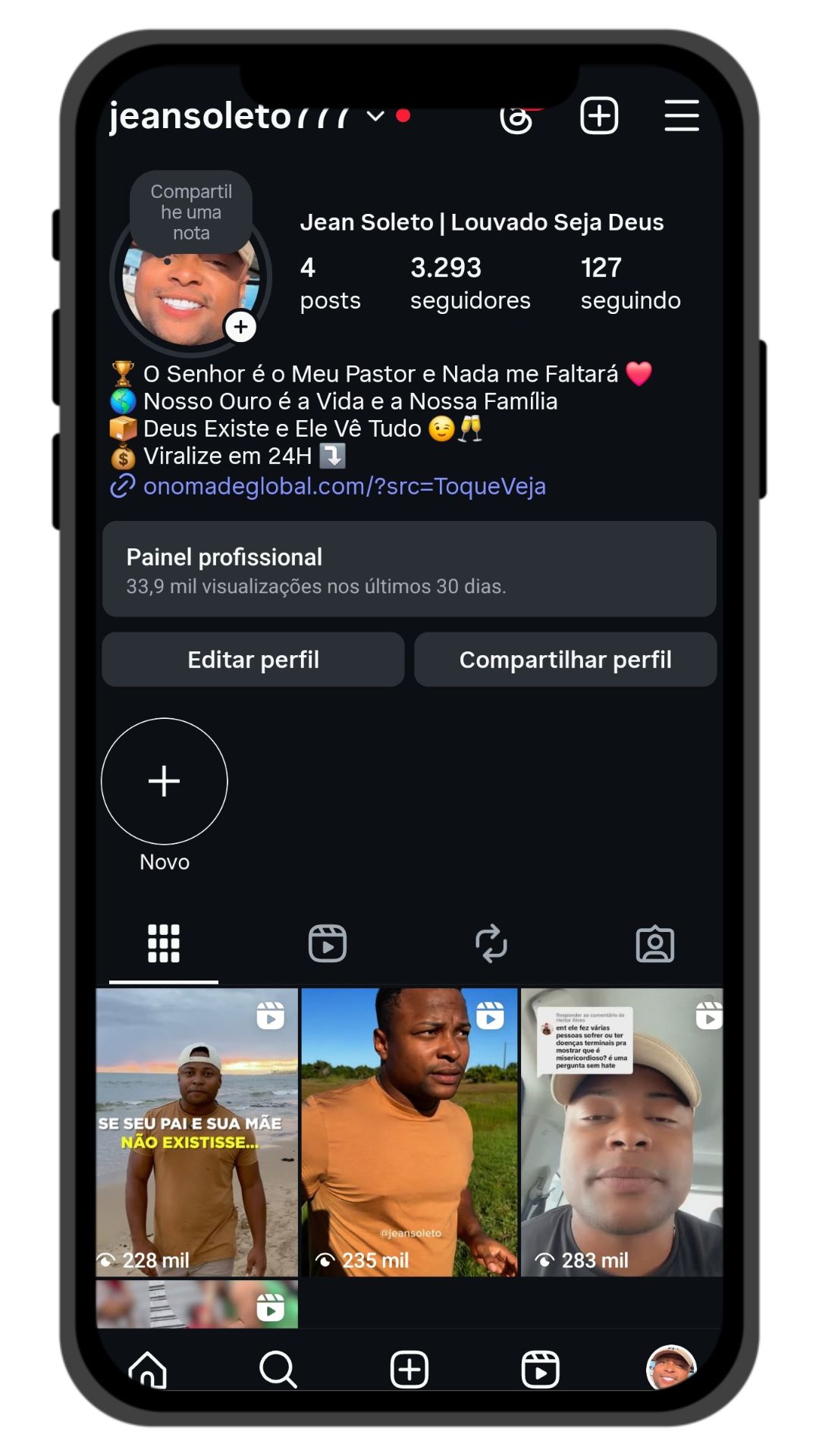Open the reel with 228 mil views
819x1456 pixels.
[197, 1131]
